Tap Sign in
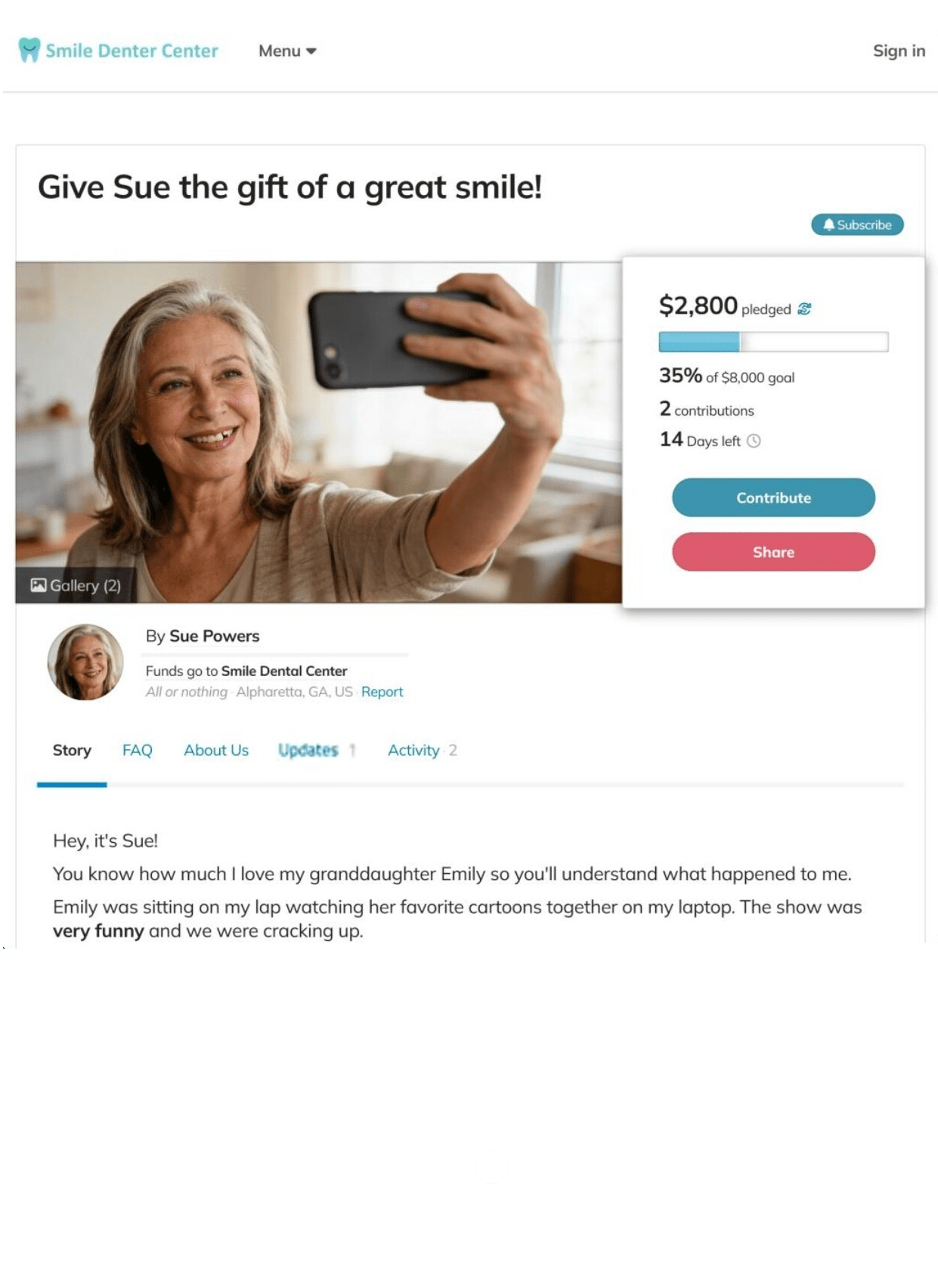The width and height of the screenshot is (938, 1288). pos(899,51)
